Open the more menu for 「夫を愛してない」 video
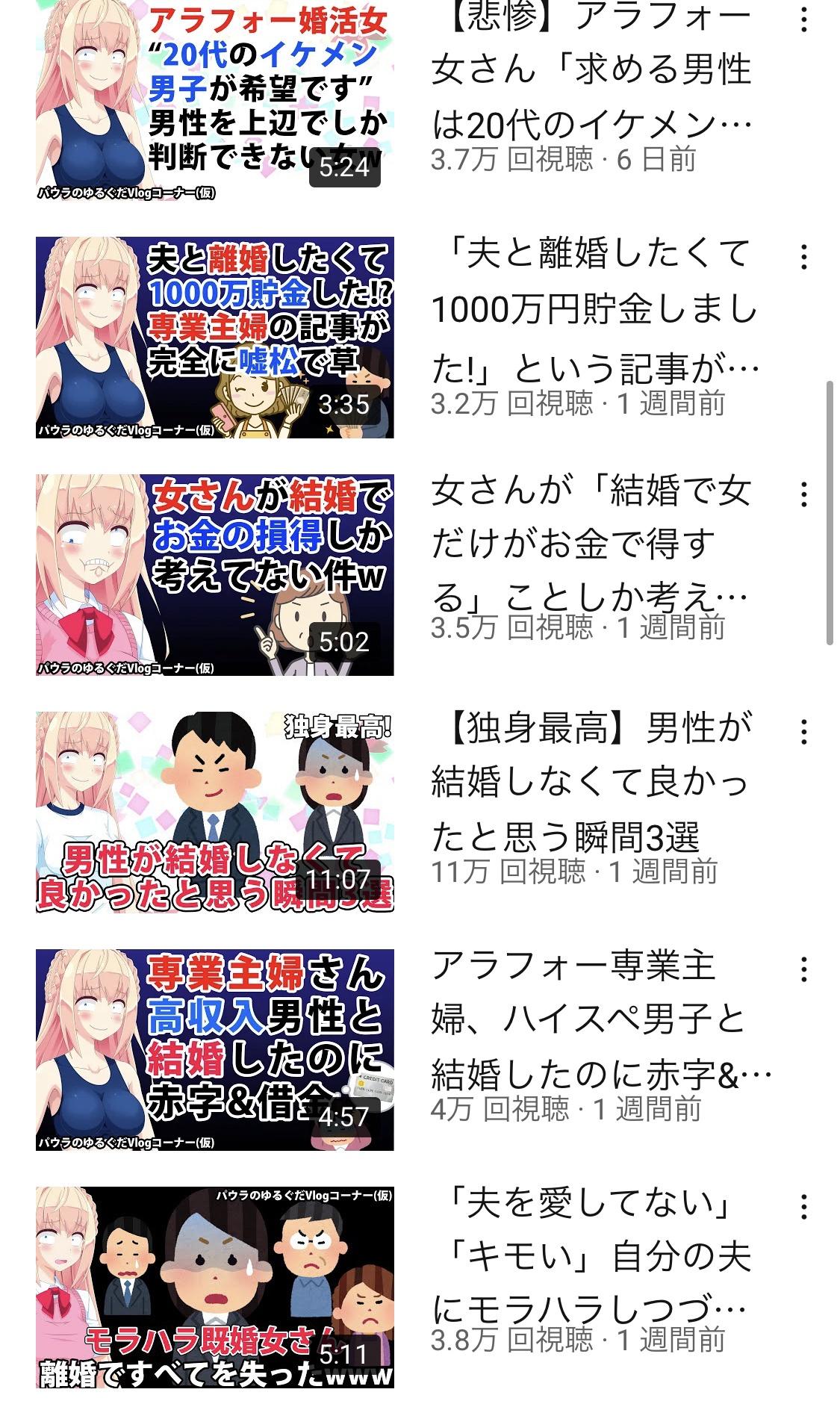 pos(803,1206)
